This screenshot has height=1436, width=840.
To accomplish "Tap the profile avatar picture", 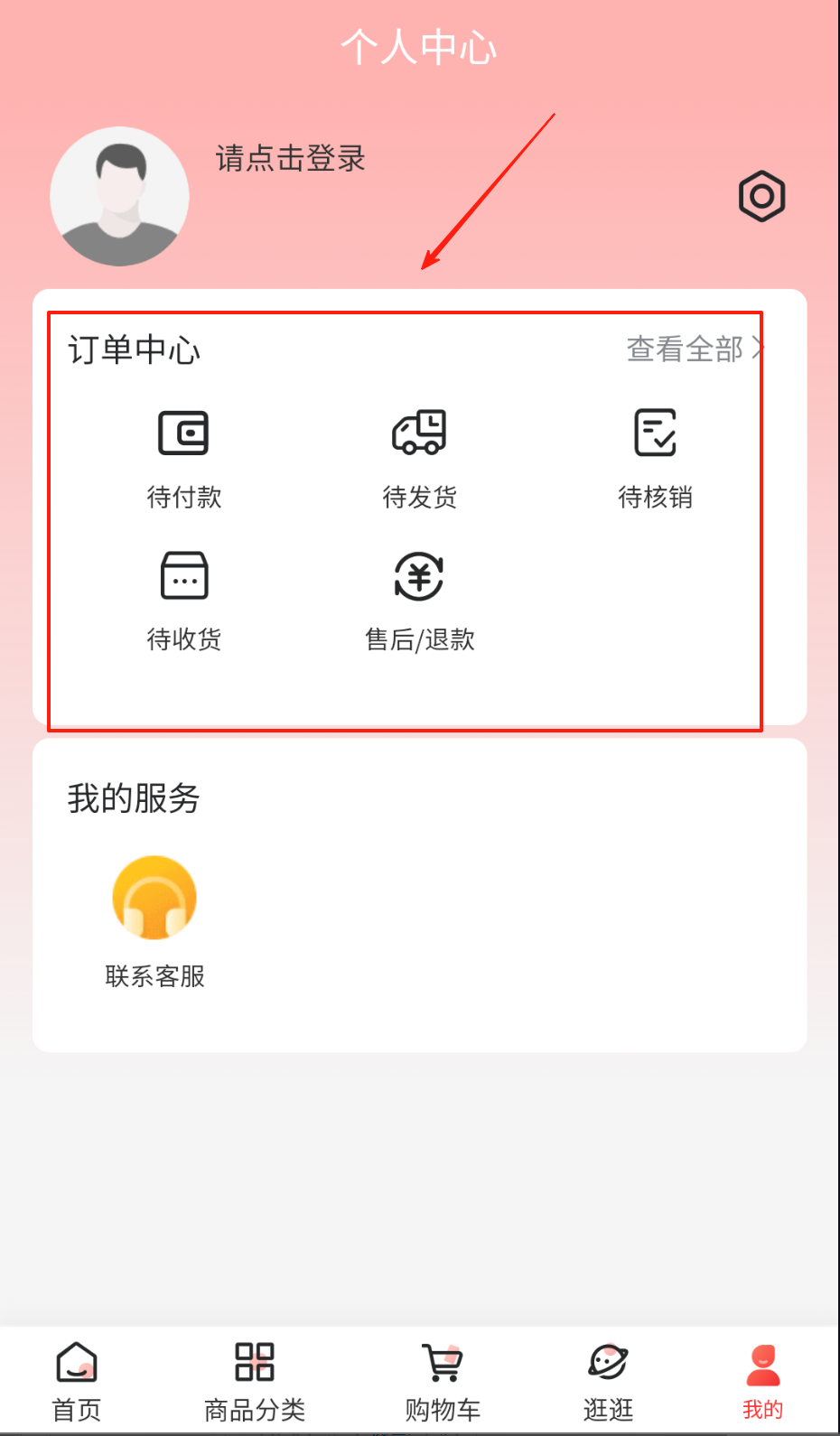I will coord(119,196).
